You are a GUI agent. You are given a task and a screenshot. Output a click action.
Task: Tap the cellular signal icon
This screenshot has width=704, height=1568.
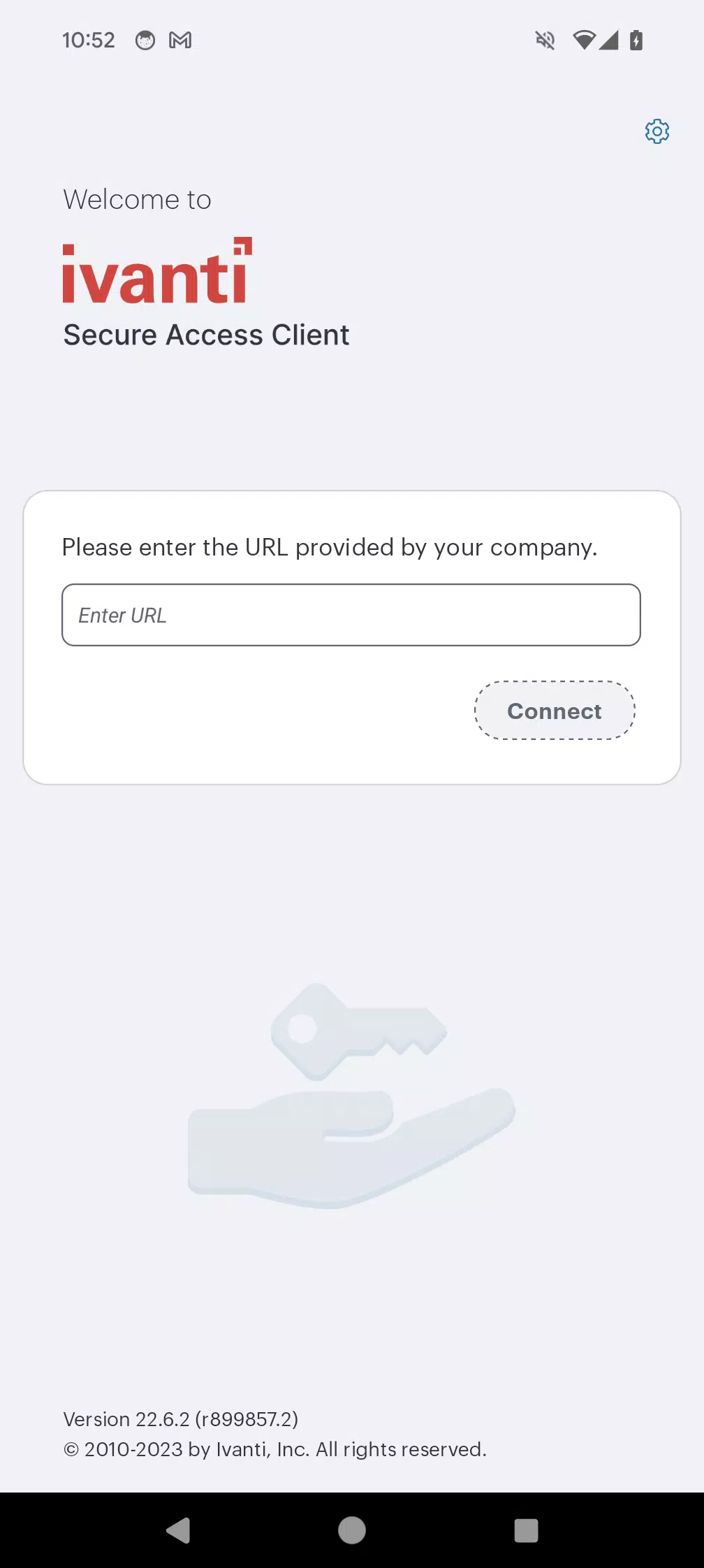tap(609, 40)
